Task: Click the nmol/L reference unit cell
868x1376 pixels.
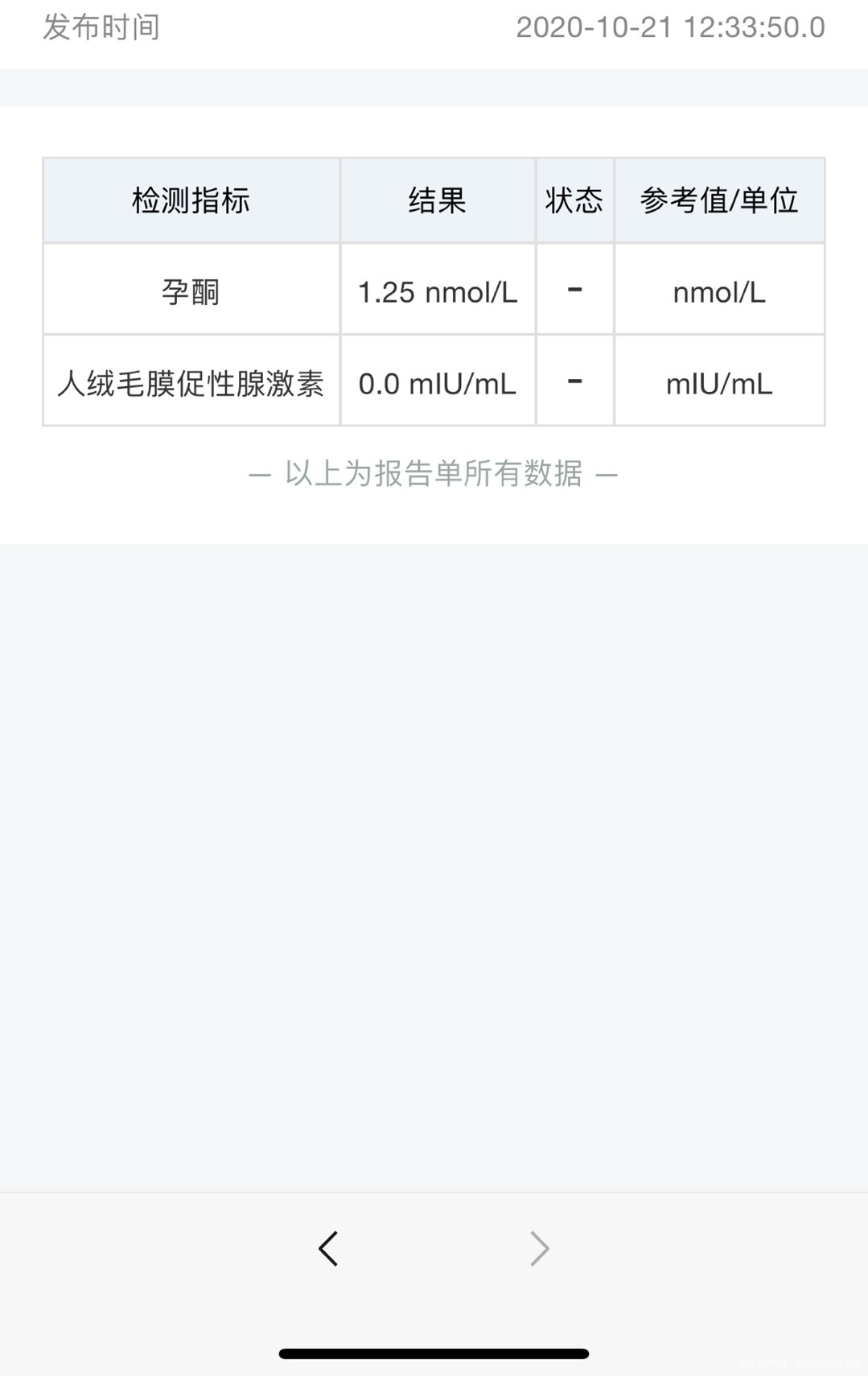Action: [x=719, y=290]
